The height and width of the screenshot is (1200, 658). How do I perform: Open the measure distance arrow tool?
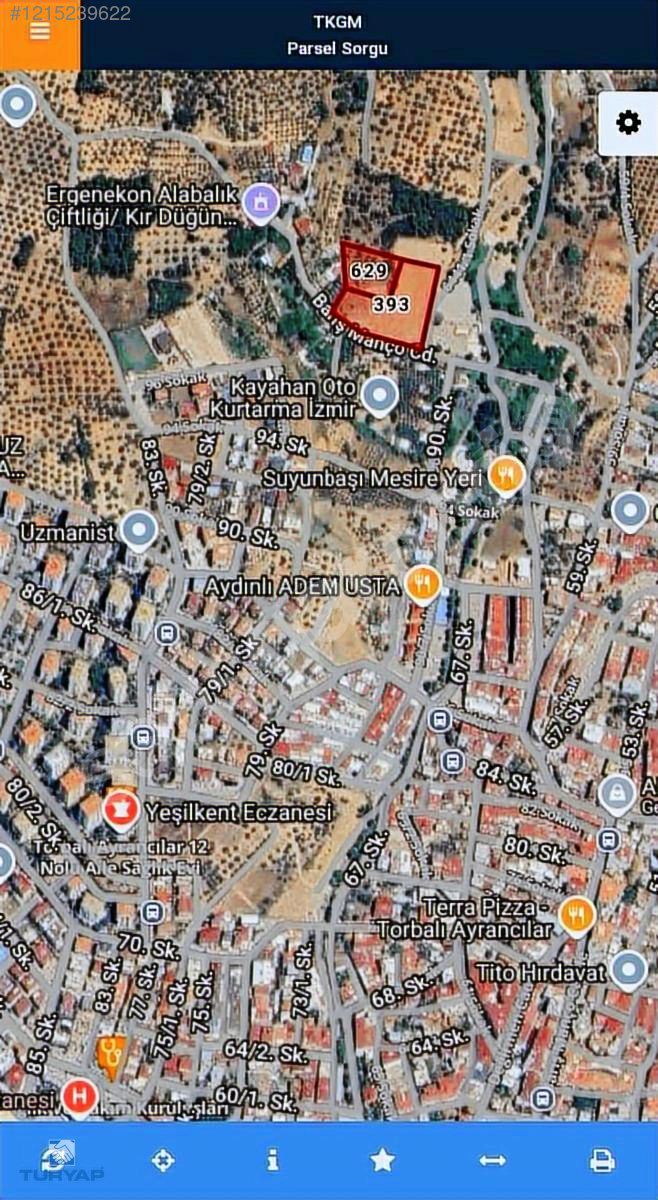[x=492, y=1160]
